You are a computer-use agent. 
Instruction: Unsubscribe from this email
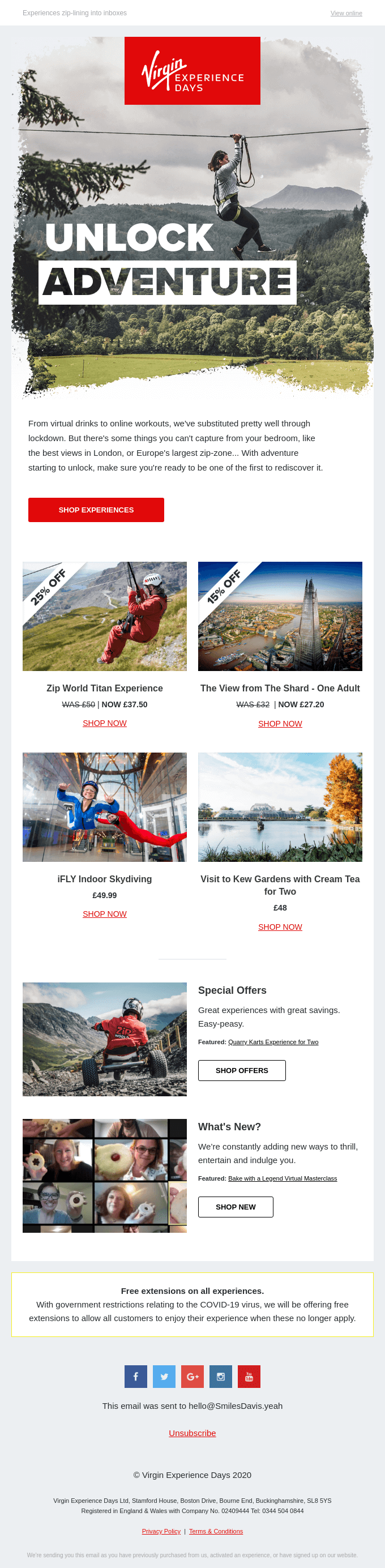[x=192, y=1433]
